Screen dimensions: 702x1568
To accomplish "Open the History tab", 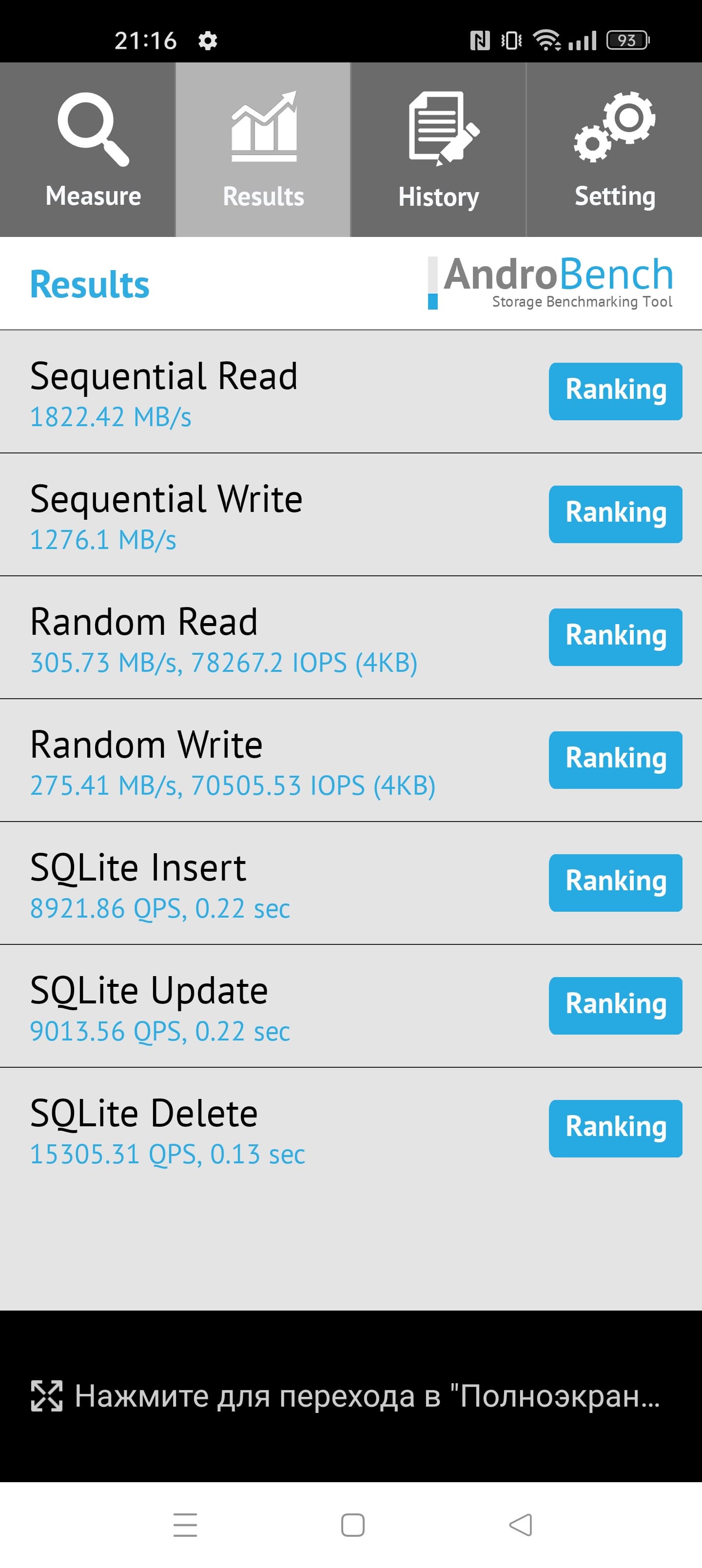I will click(438, 150).
